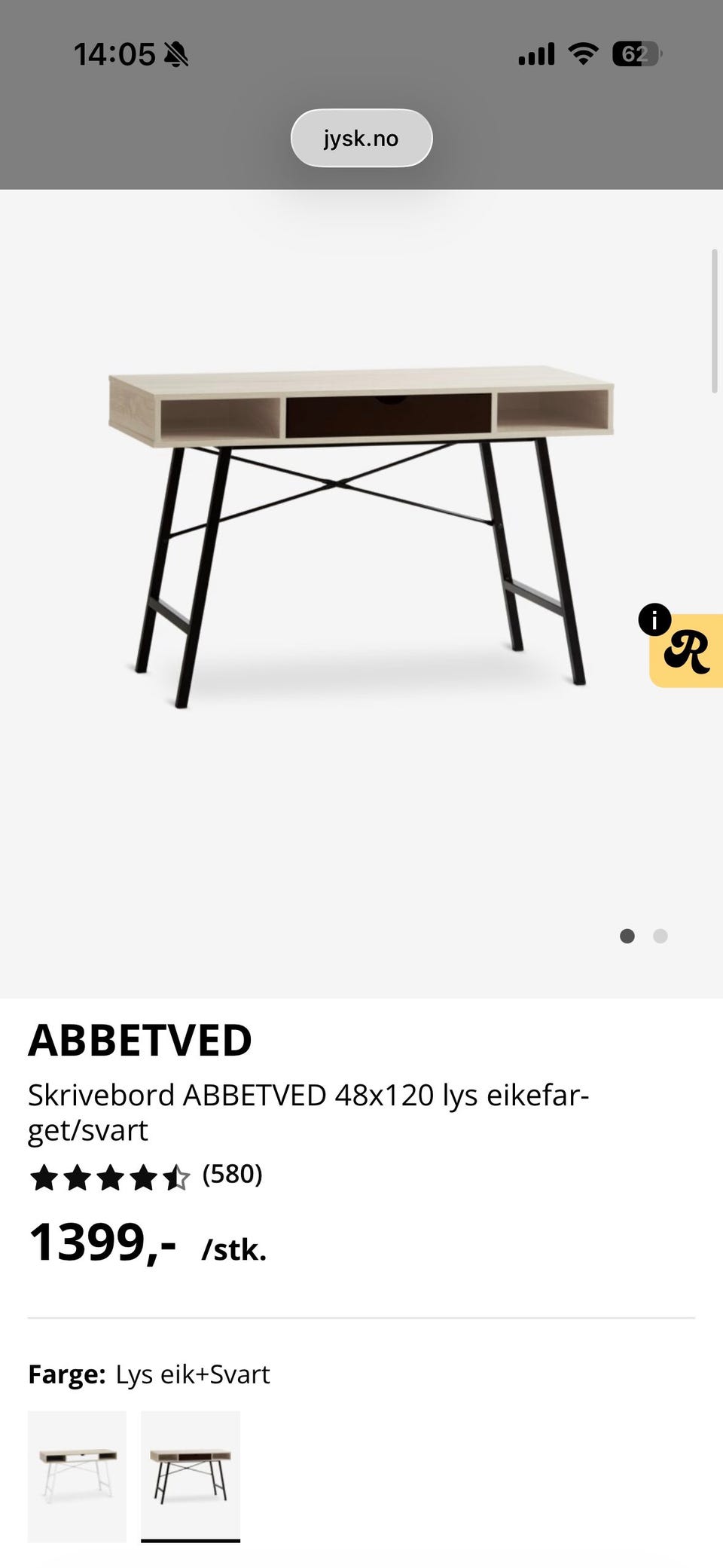This screenshot has width=723, height=1568.
Task: Select the white desk colour variant
Action: [x=77, y=1477]
